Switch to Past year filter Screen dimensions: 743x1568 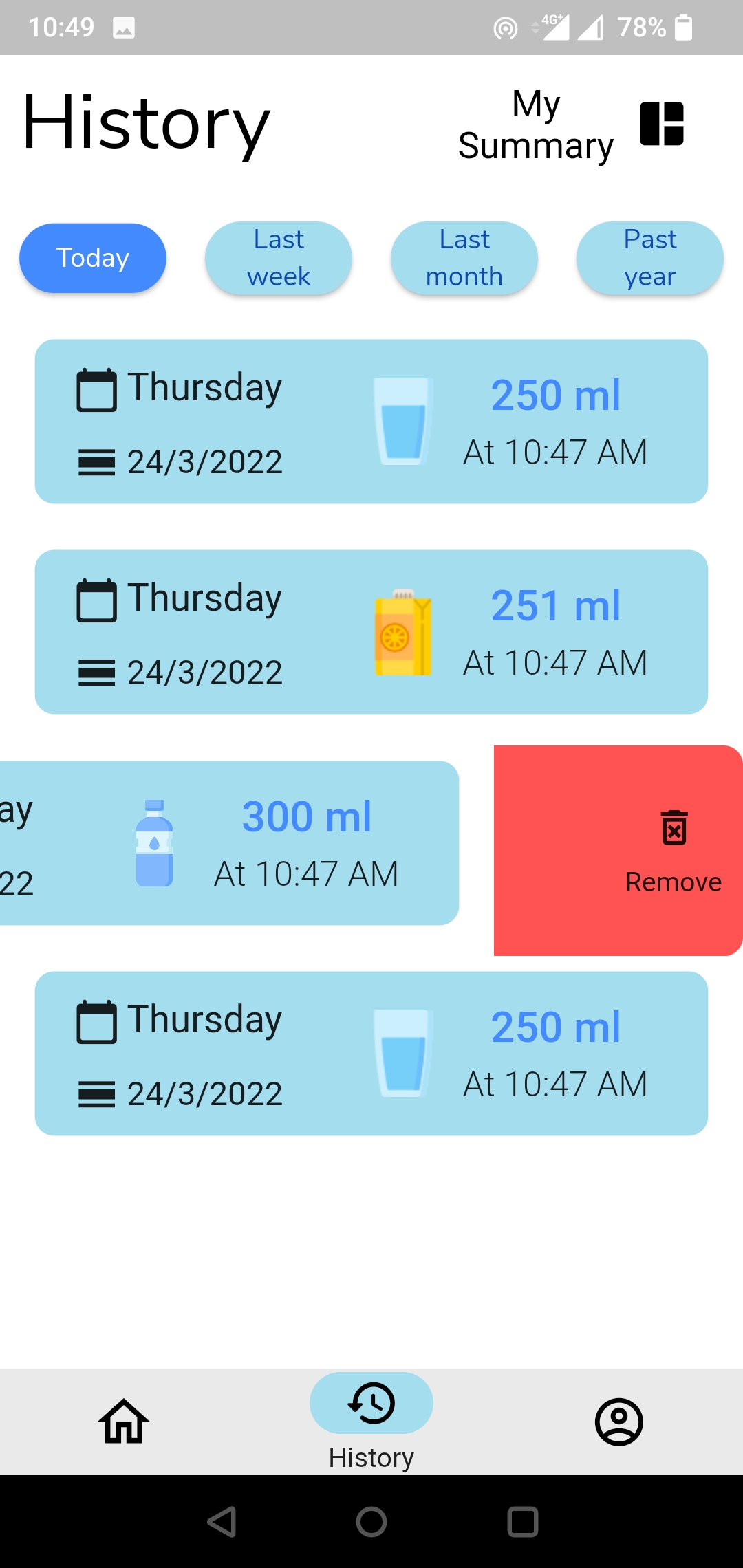coord(650,259)
